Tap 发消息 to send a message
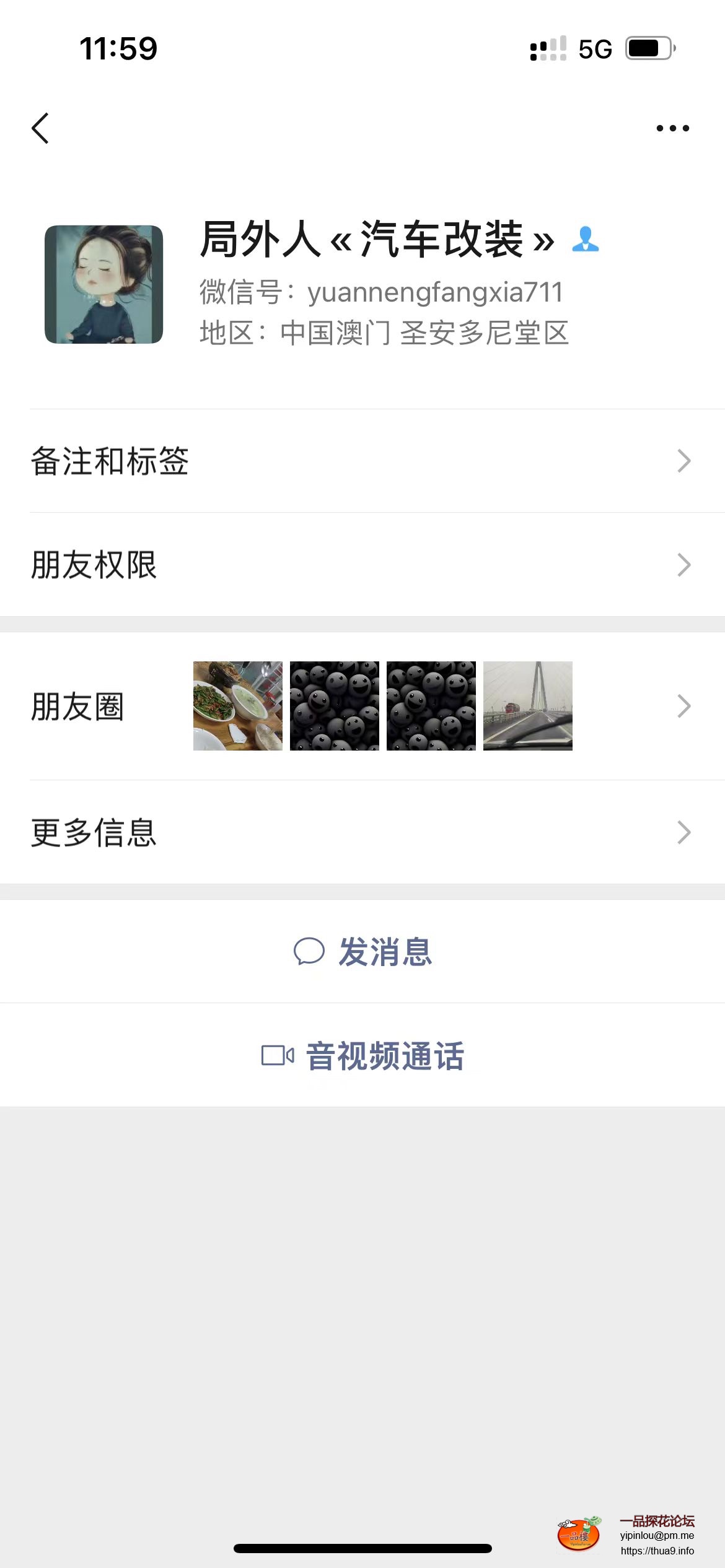Image resolution: width=725 pixels, height=1568 pixels. pyautogui.click(x=362, y=951)
